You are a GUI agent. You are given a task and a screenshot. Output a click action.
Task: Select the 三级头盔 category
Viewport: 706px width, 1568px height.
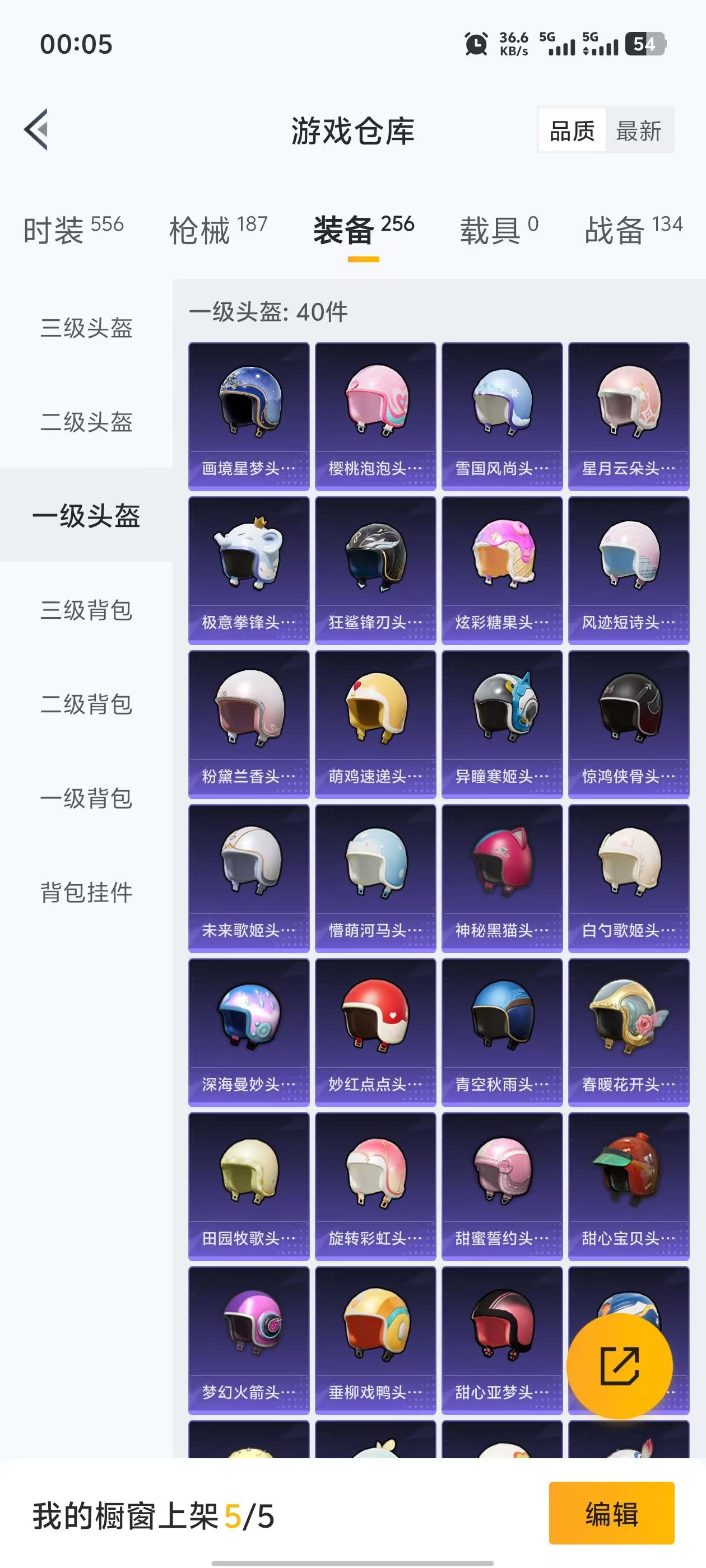(86, 329)
